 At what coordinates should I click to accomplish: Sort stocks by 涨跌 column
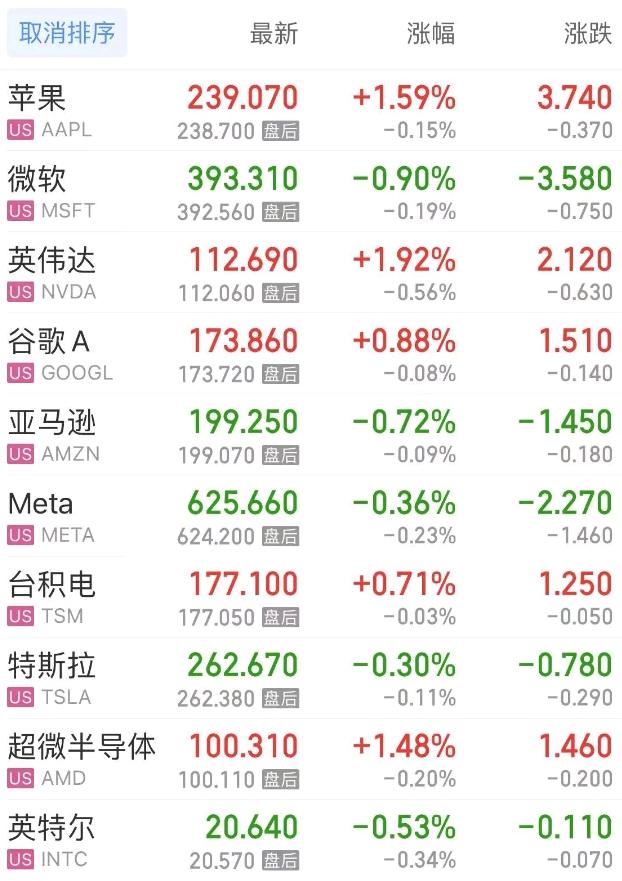coord(587,34)
